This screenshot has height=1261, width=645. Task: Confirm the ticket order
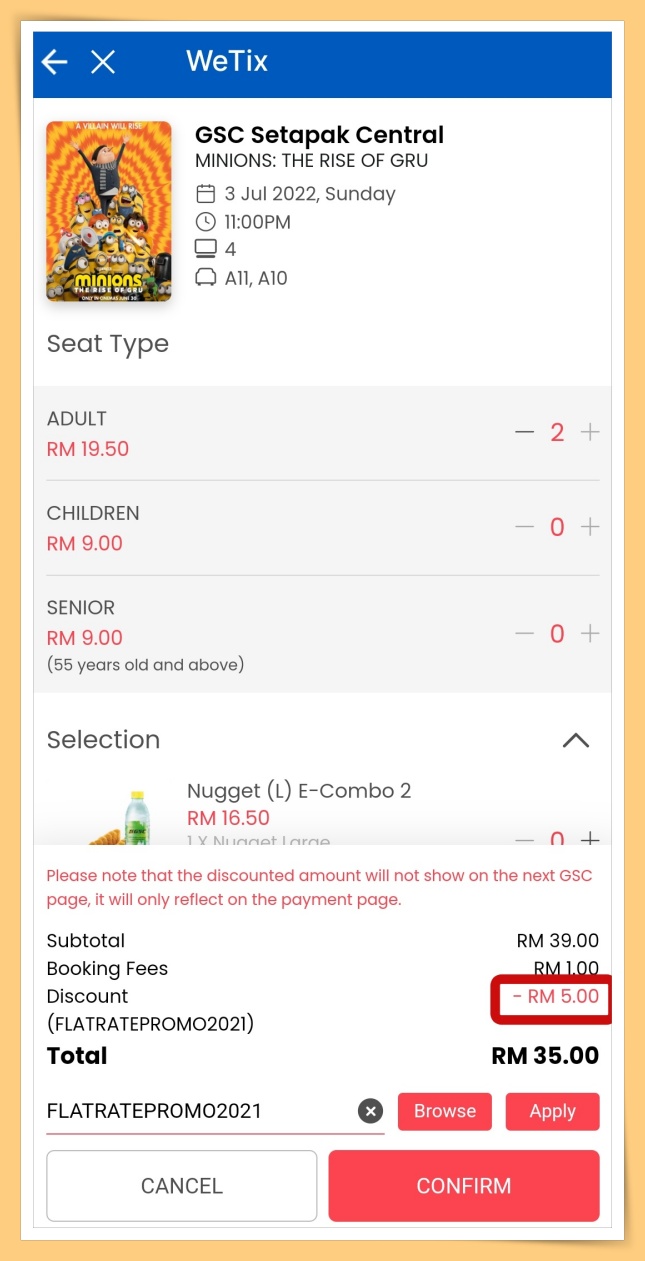pyautogui.click(x=464, y=1186)
